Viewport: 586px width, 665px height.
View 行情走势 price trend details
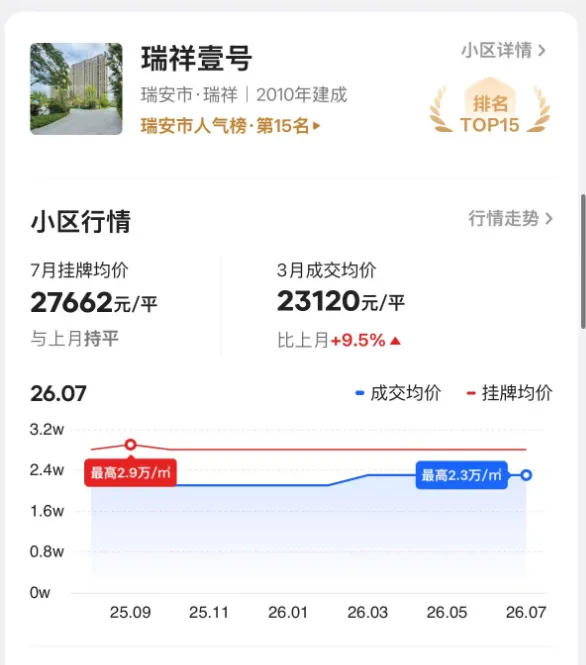click(x=511, y=218)
